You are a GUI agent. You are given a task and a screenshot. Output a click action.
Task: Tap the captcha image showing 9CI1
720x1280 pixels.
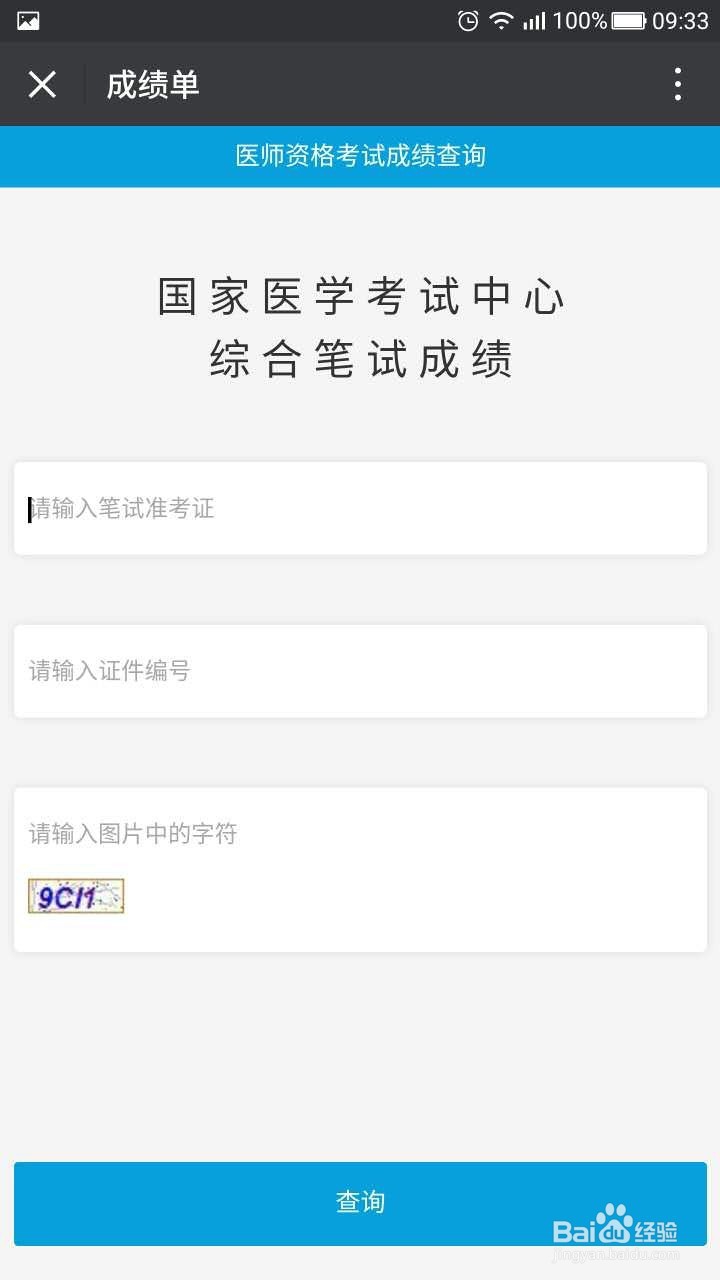click(x=76, y=896)
